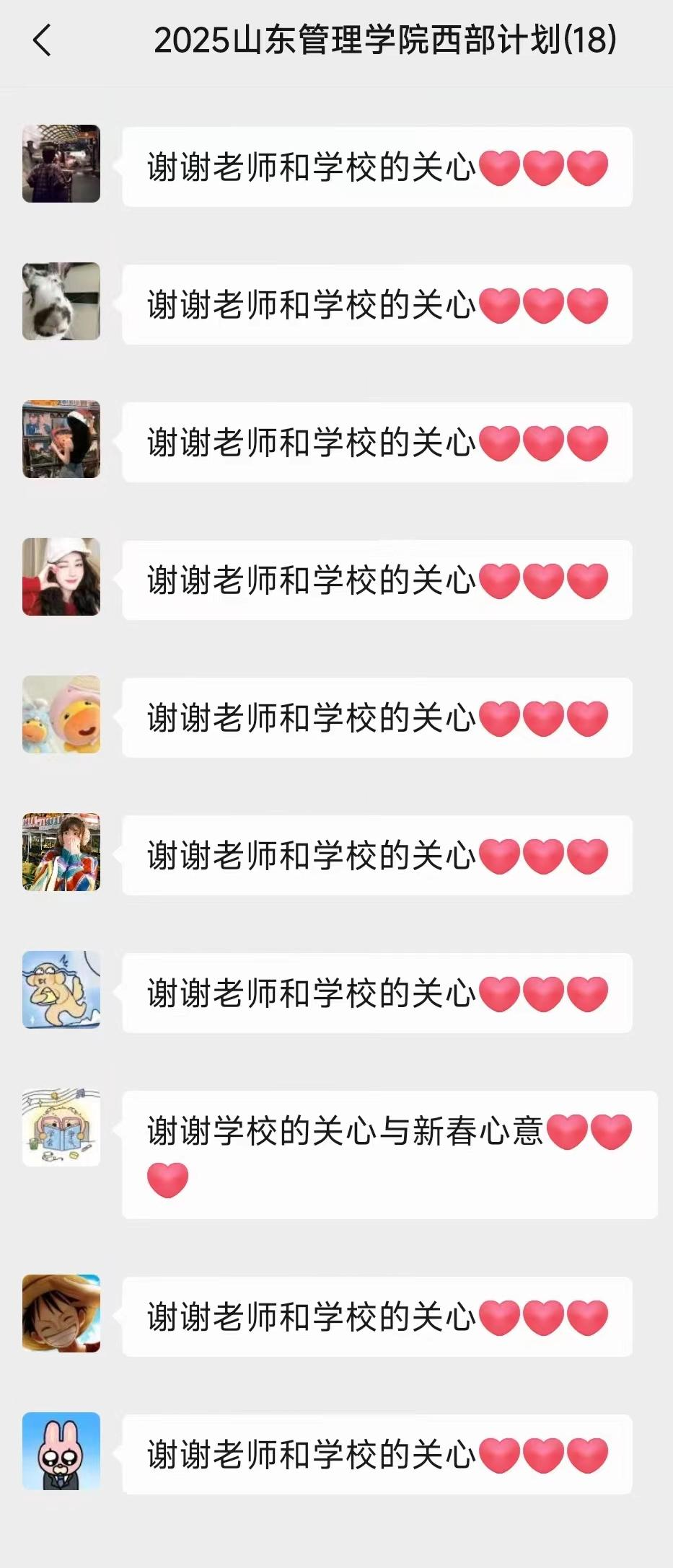Open avatar of sender mentioning 新春心意
This screenshot has width=673, height=1568.
(x=61, y=1128)
